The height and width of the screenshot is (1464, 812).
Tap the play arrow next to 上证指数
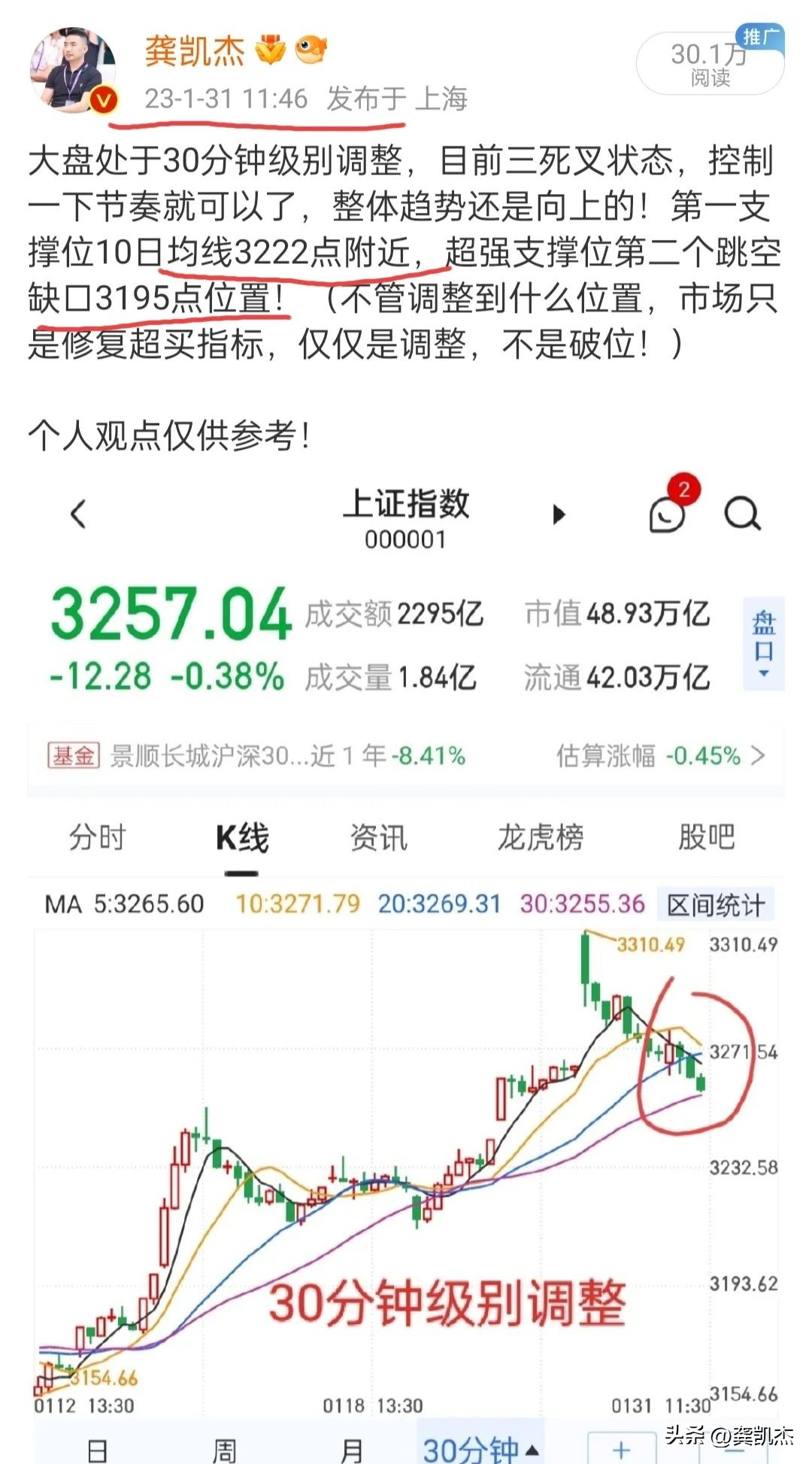coord(558,513)
